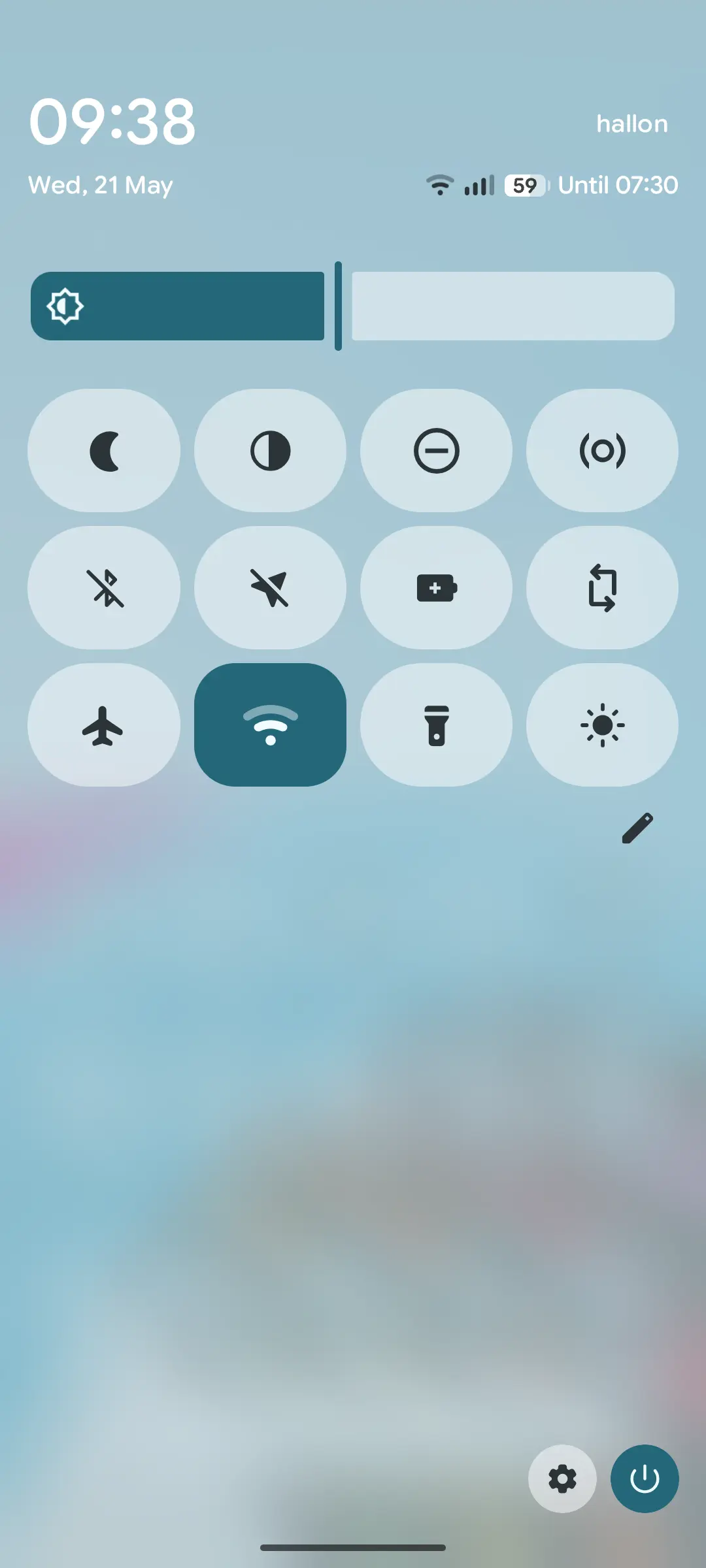This screenshot has width=706, height=1568.
Task: Turn on the hotspot tile
Action: coord(602,450)
